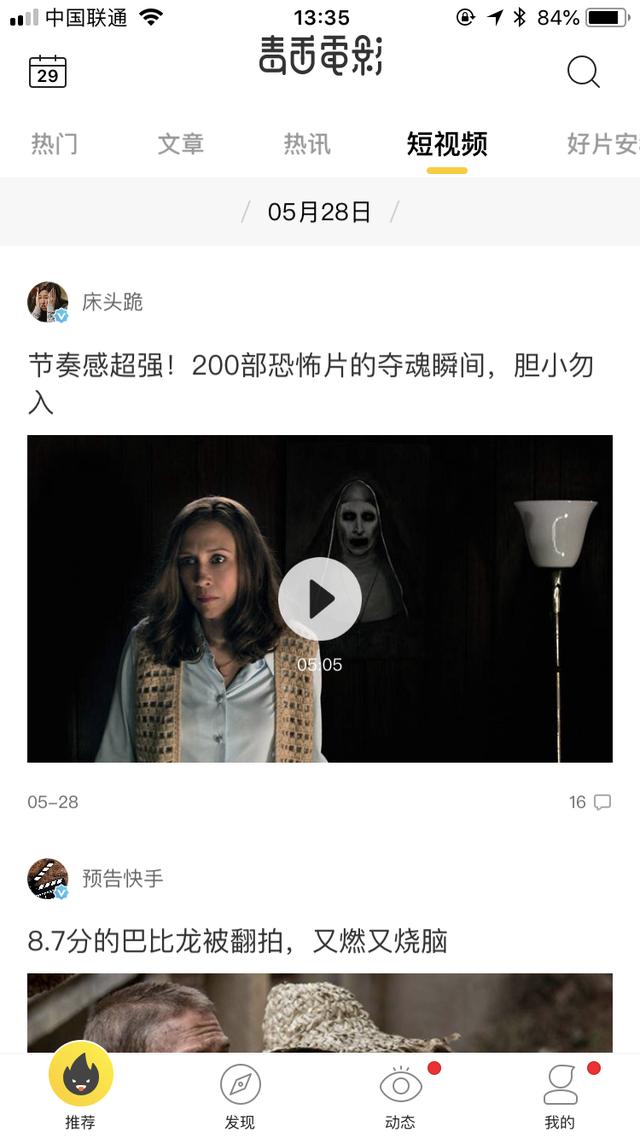The height and width of the screenshot is (1138, 640).
Task: Open 预告快手's profile avatar
Action: (48, 879)
